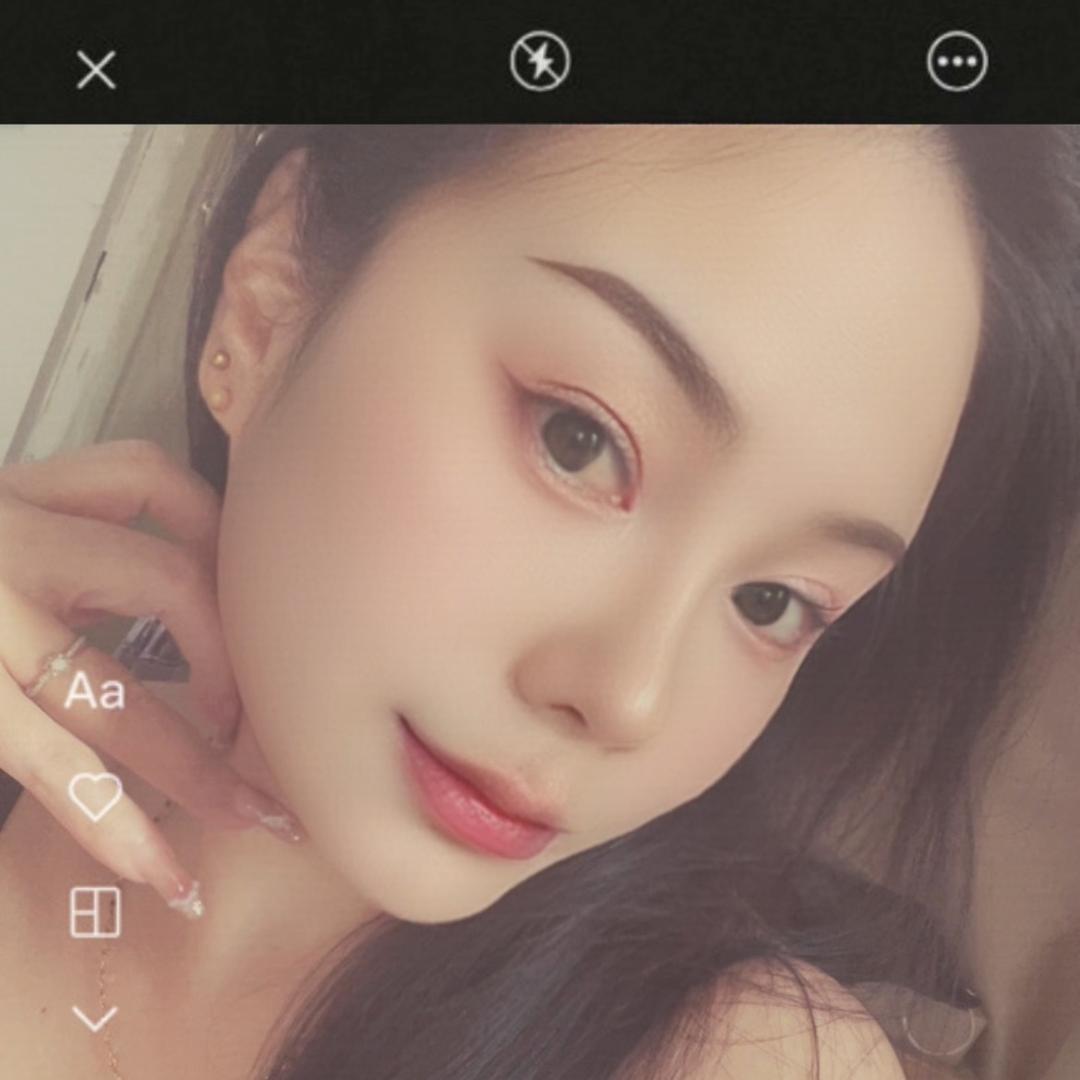Open the layout grid tool

[x=95, y=912]
